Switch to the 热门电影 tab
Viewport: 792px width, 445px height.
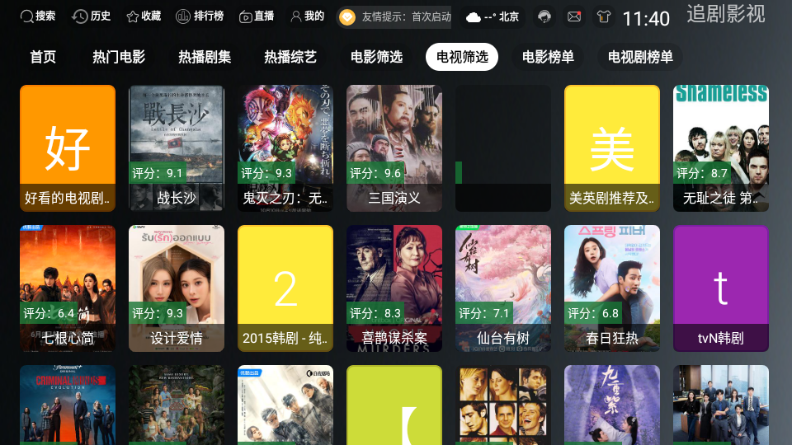click(118, 57)
